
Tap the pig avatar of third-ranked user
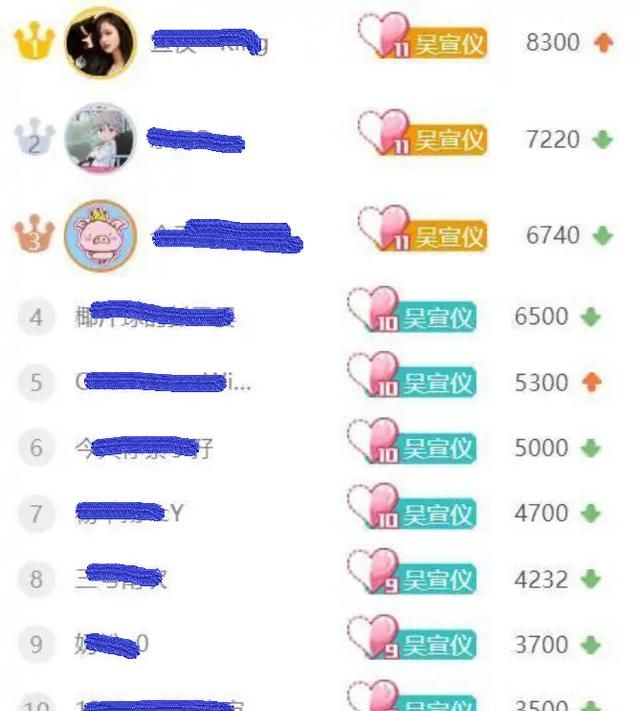[100, 236]
